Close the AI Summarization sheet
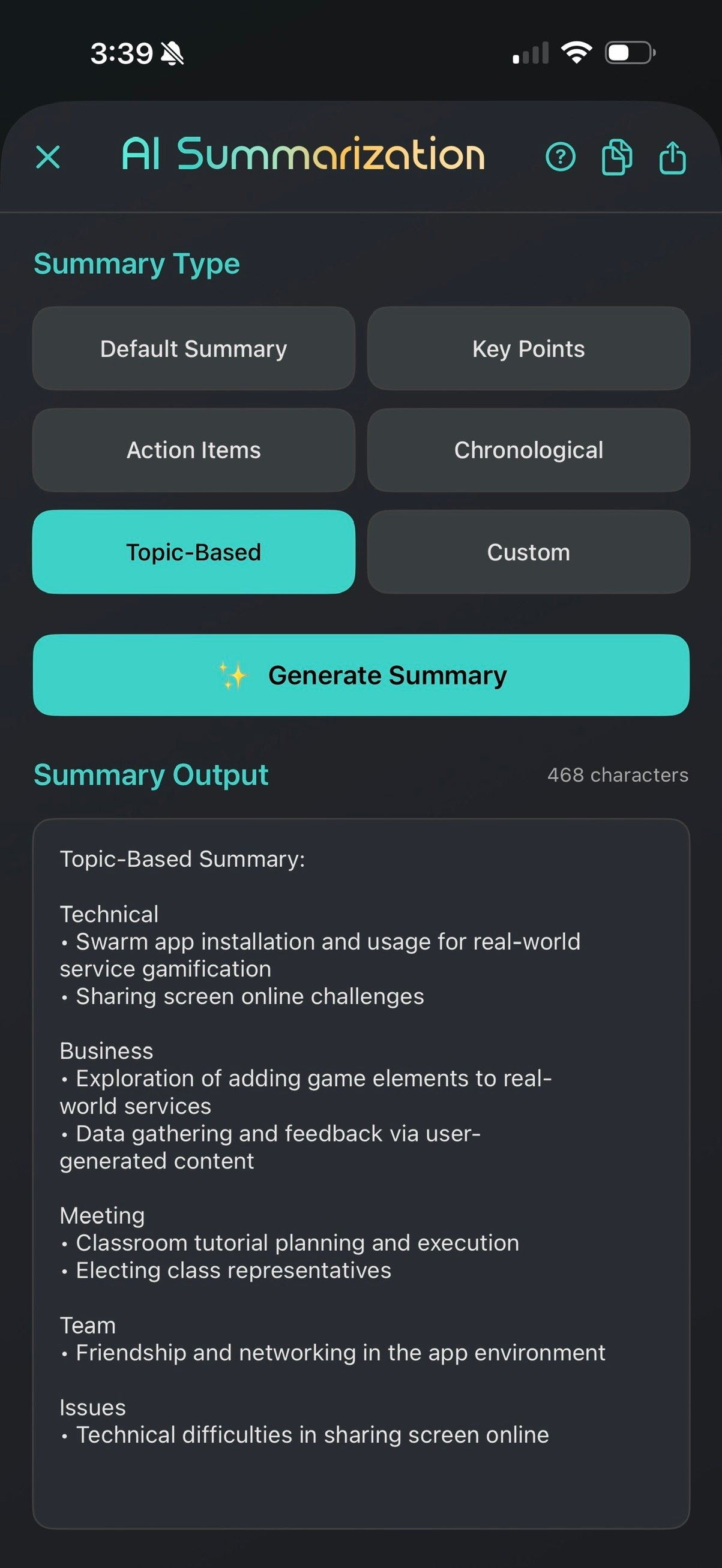 pyautogui.click(x=48, y=157)
